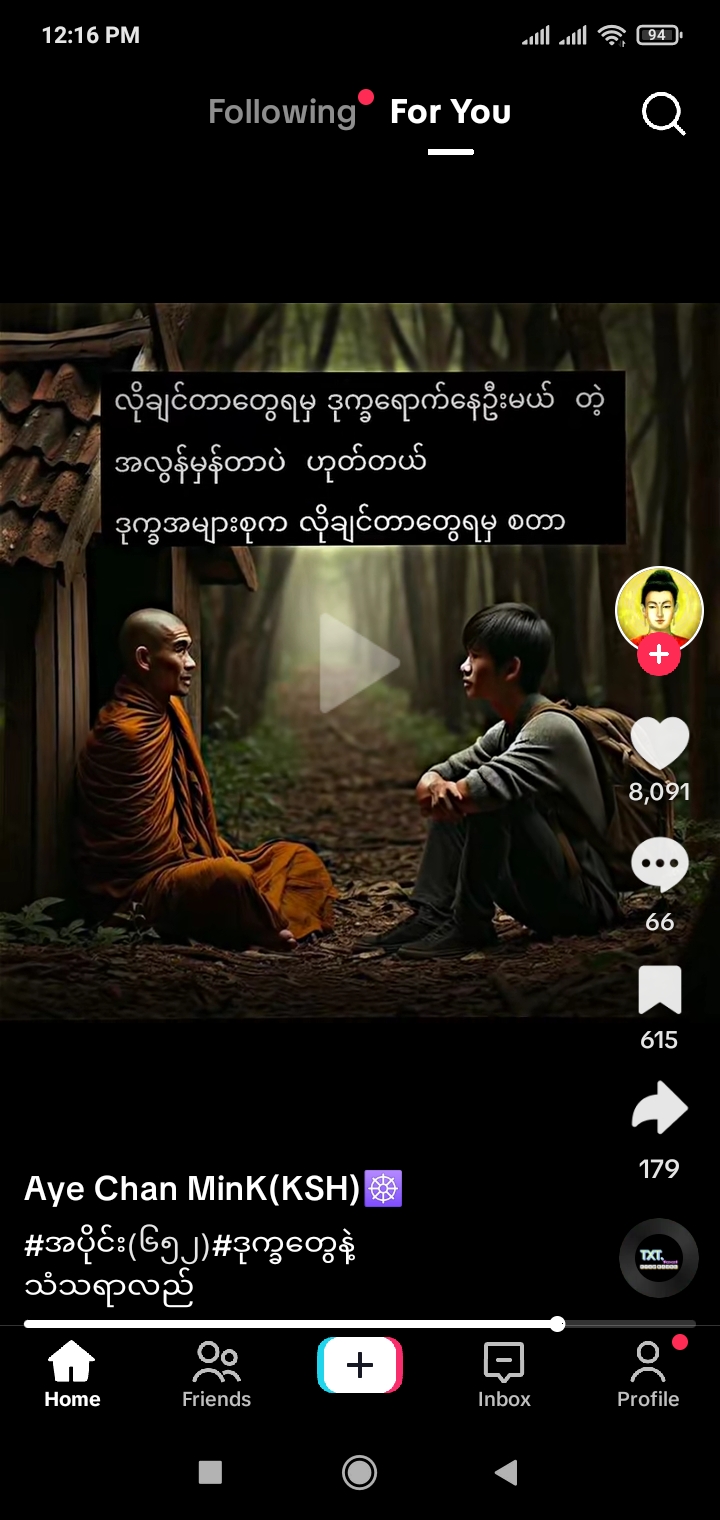Image resolution: width=720 pixels, height=1520 pixels.
Task: Switch to the Profile tab
Action: click(648, 1374)
